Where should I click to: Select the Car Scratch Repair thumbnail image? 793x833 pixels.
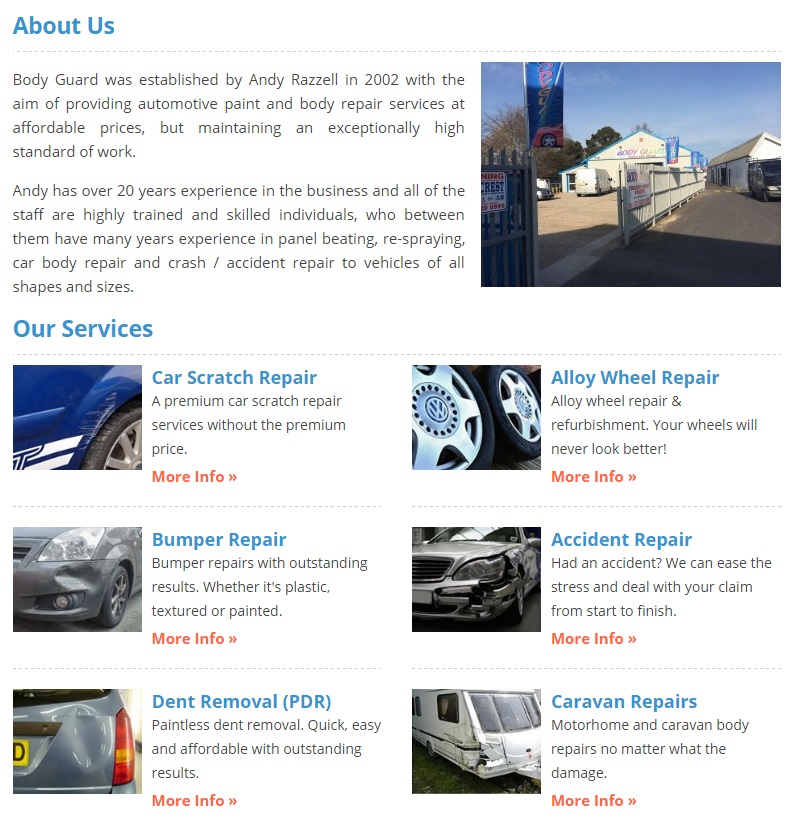pos(77,417)
